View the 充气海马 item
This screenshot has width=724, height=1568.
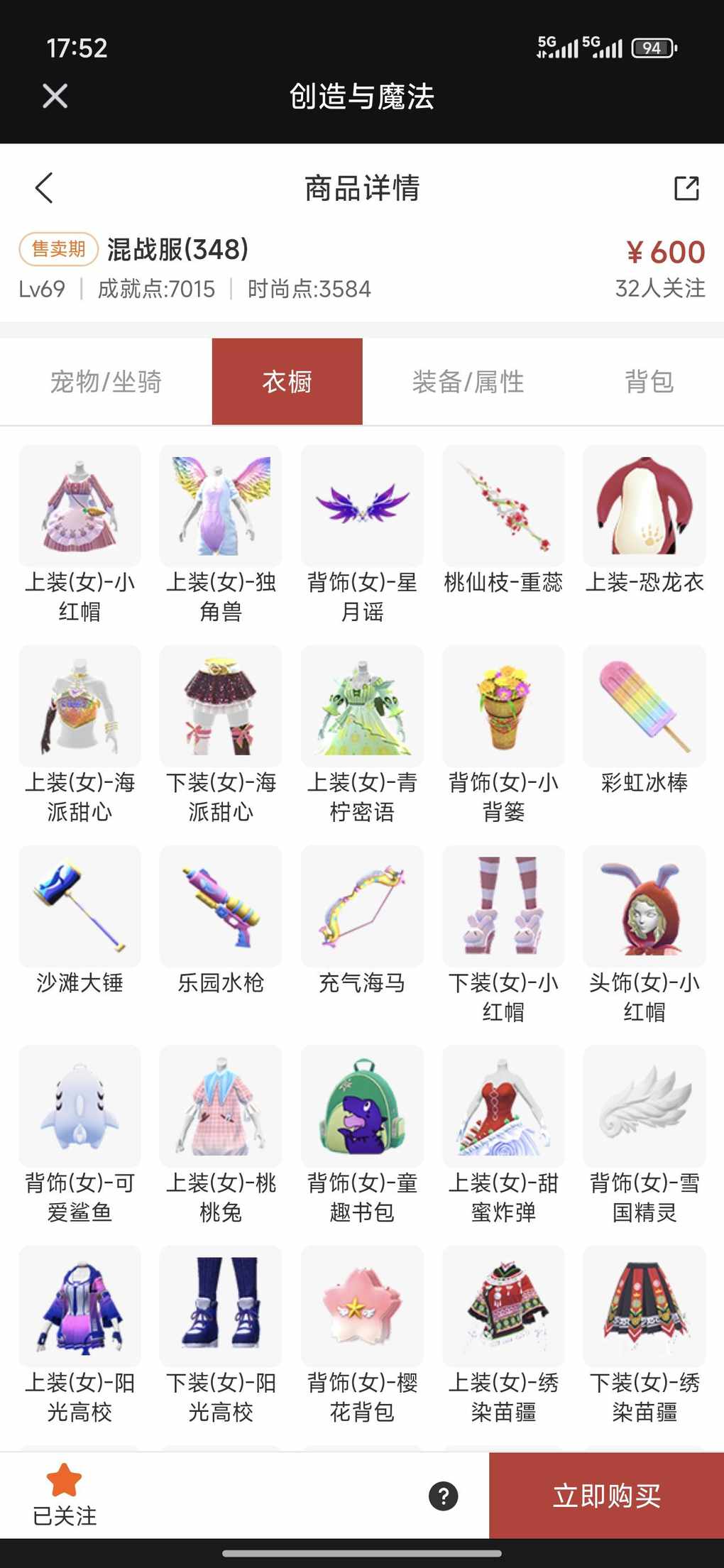[362, 906]
